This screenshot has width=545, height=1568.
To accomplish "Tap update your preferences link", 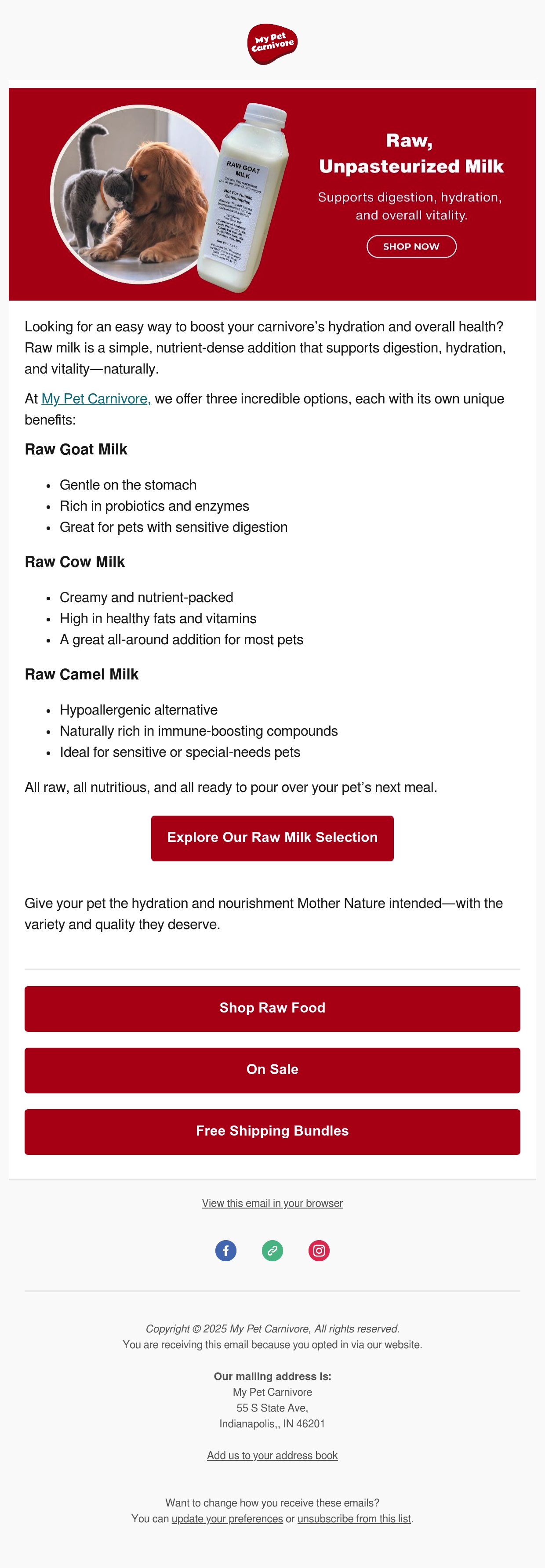I will pyautogui.click(x=227, y=1519).
